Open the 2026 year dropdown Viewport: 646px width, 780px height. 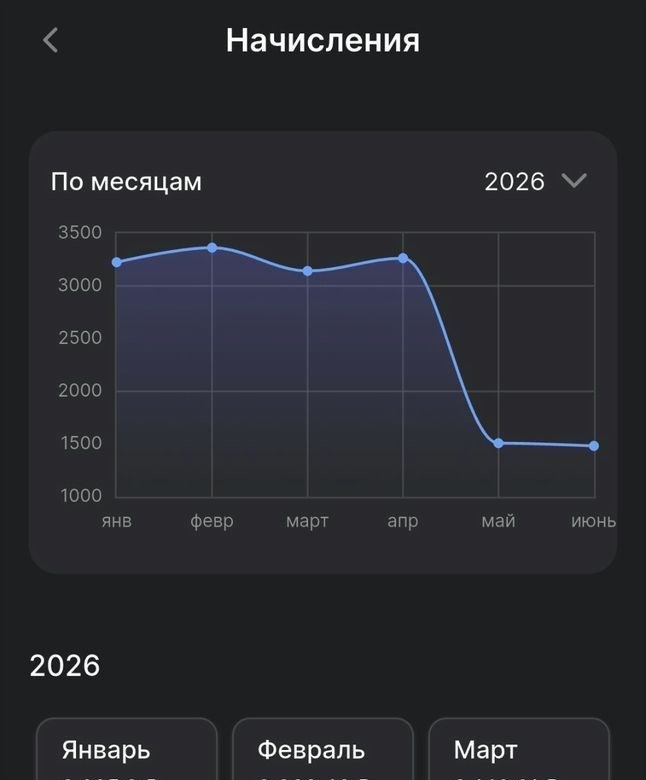coord(536,182)
